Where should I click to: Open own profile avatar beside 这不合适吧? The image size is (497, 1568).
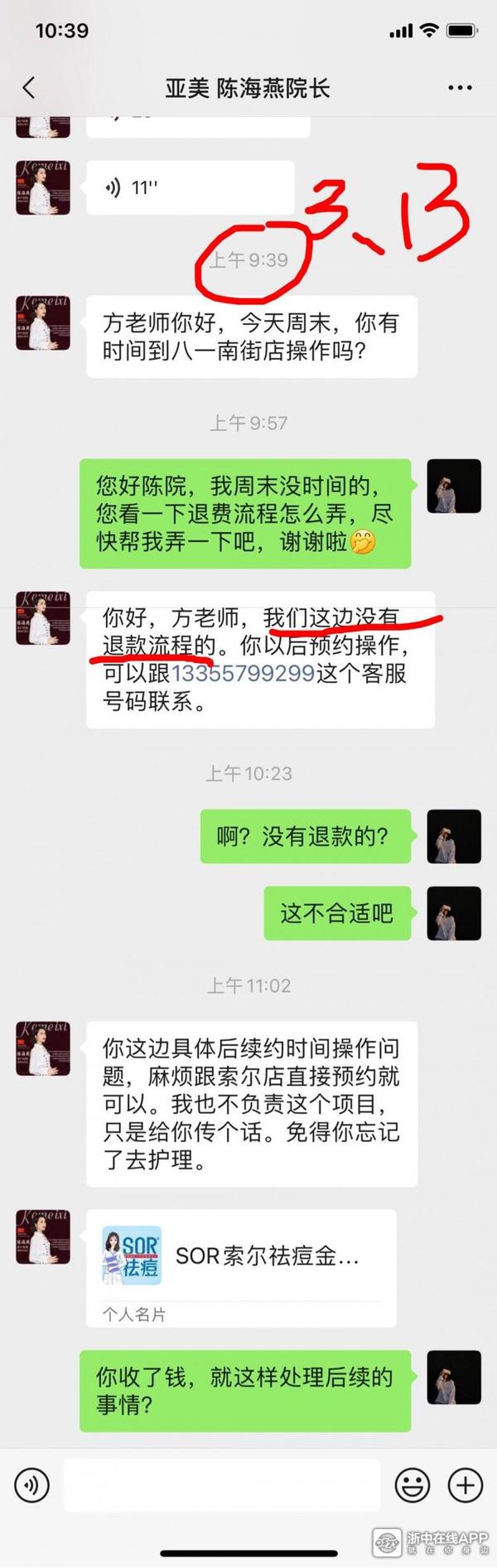453,913
